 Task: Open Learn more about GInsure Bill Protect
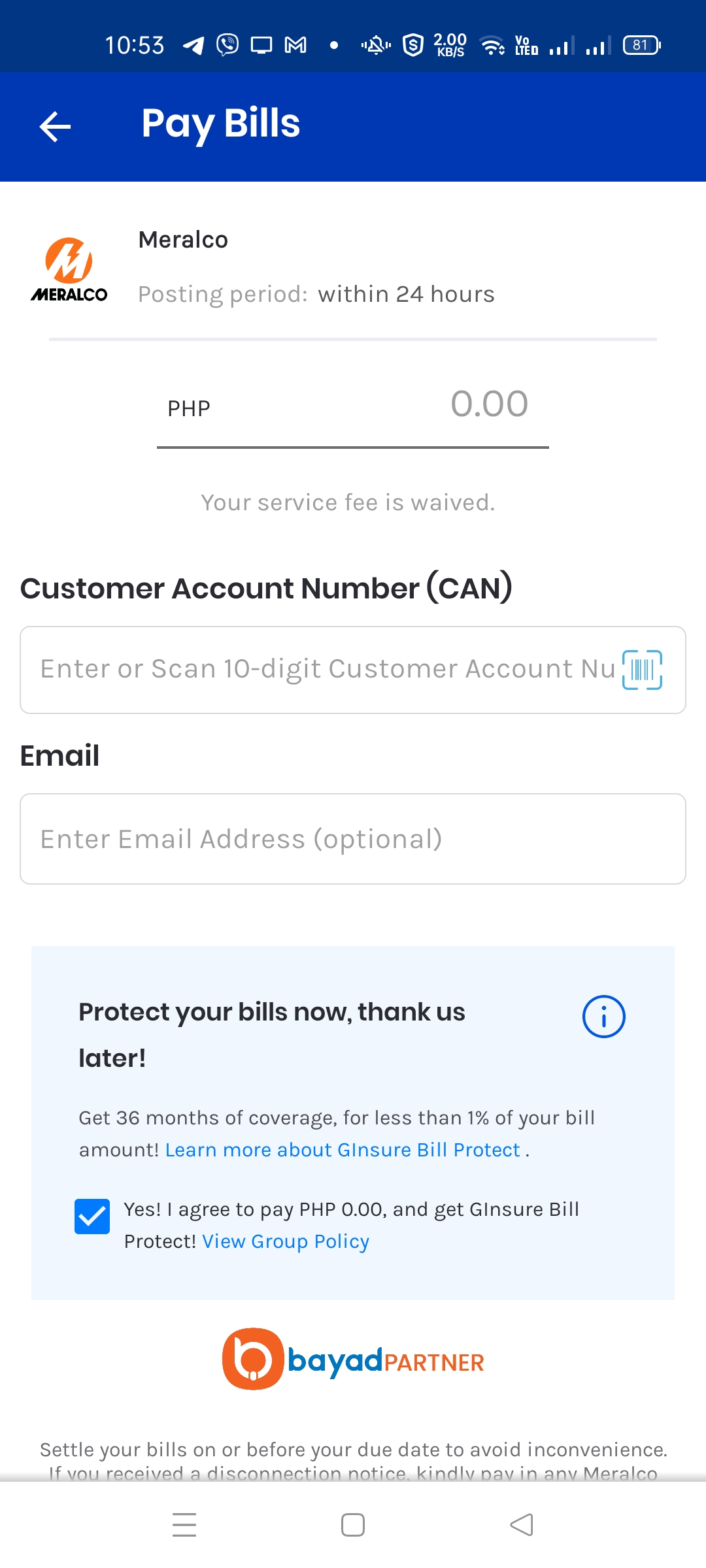click(343, 1150)
